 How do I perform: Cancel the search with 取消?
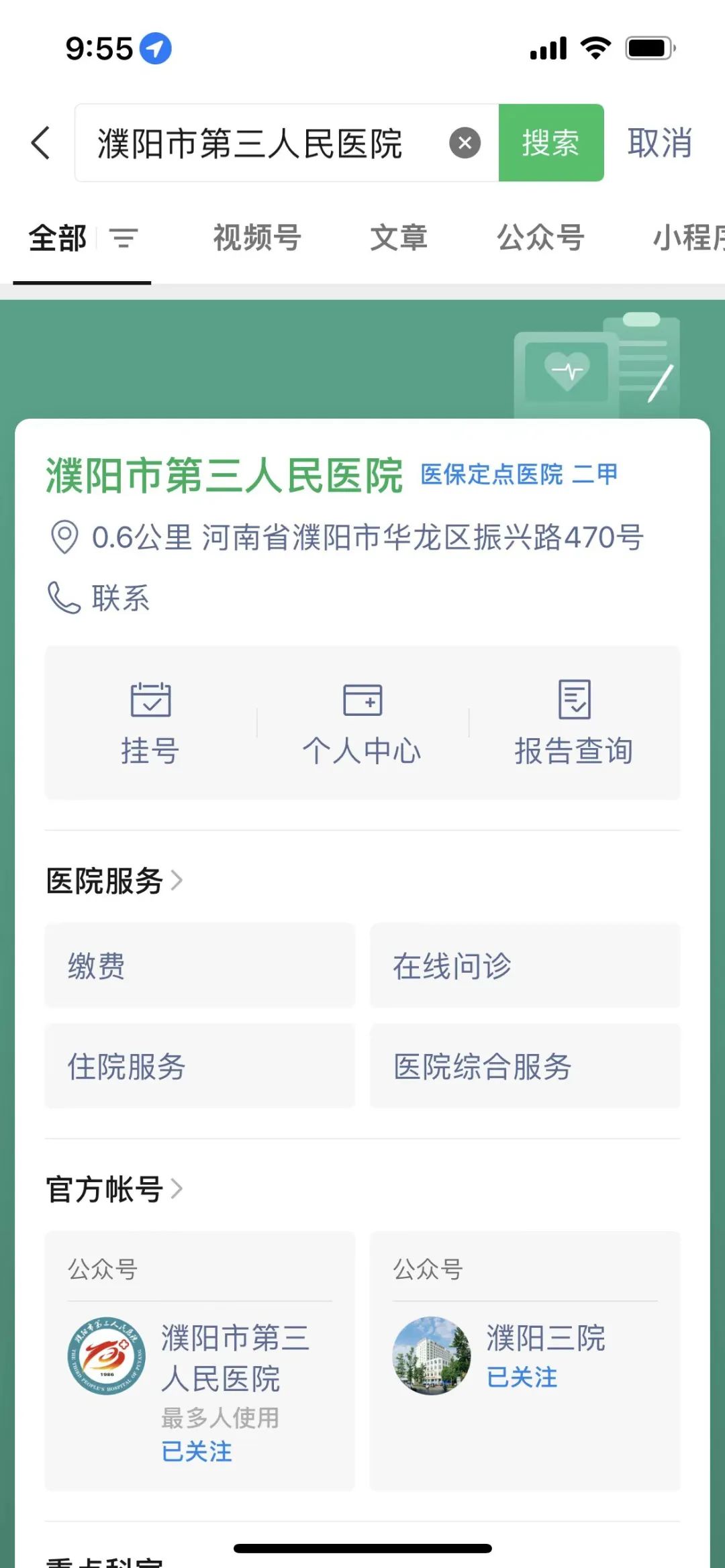[x=659, y=143]
